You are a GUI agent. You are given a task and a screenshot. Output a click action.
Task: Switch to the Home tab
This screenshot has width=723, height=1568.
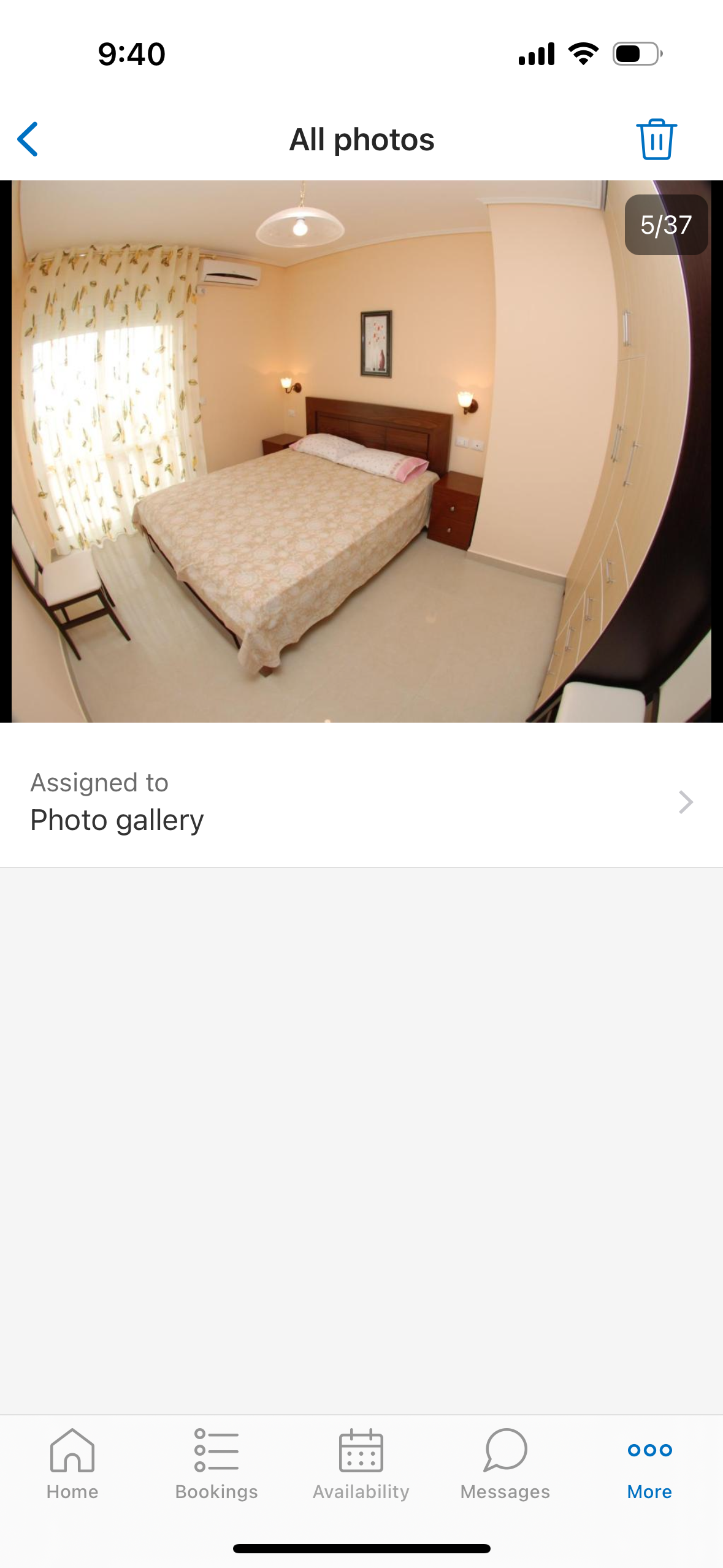point(72,1462)
